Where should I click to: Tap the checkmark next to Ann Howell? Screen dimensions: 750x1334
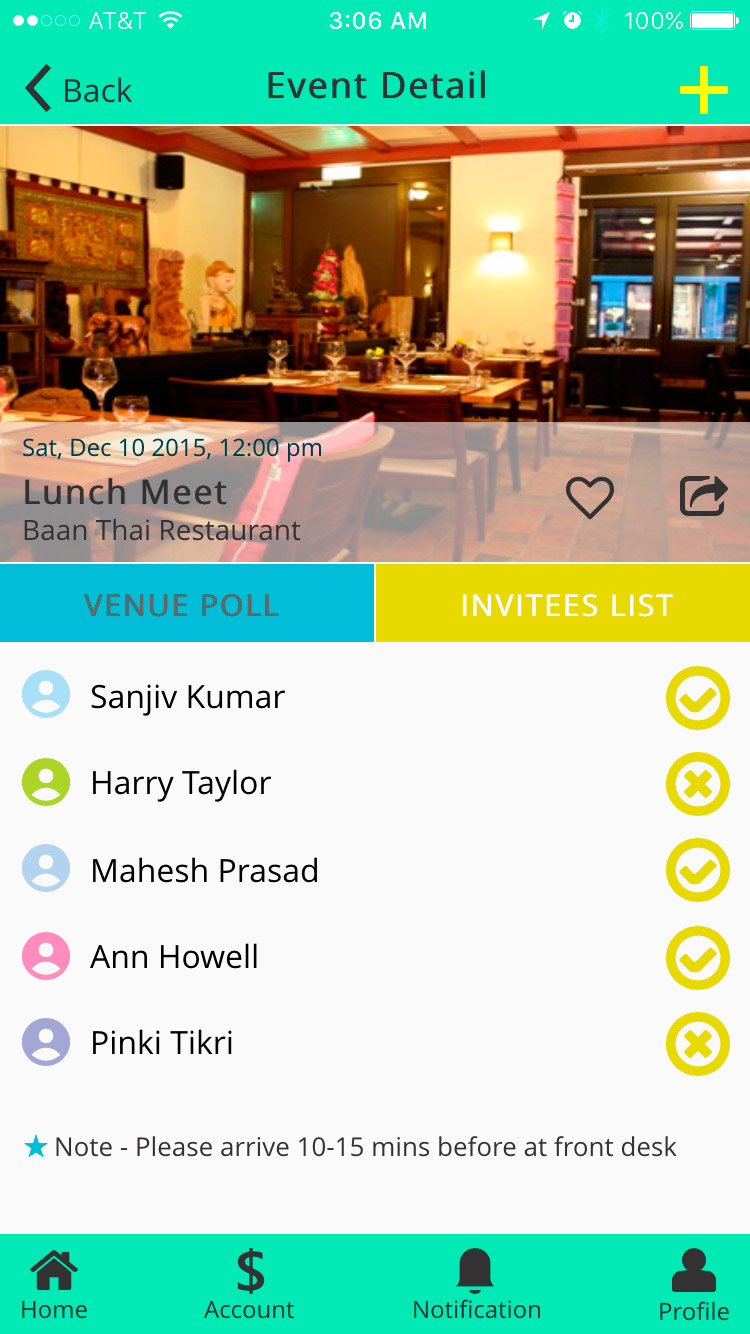click(697, 958)
